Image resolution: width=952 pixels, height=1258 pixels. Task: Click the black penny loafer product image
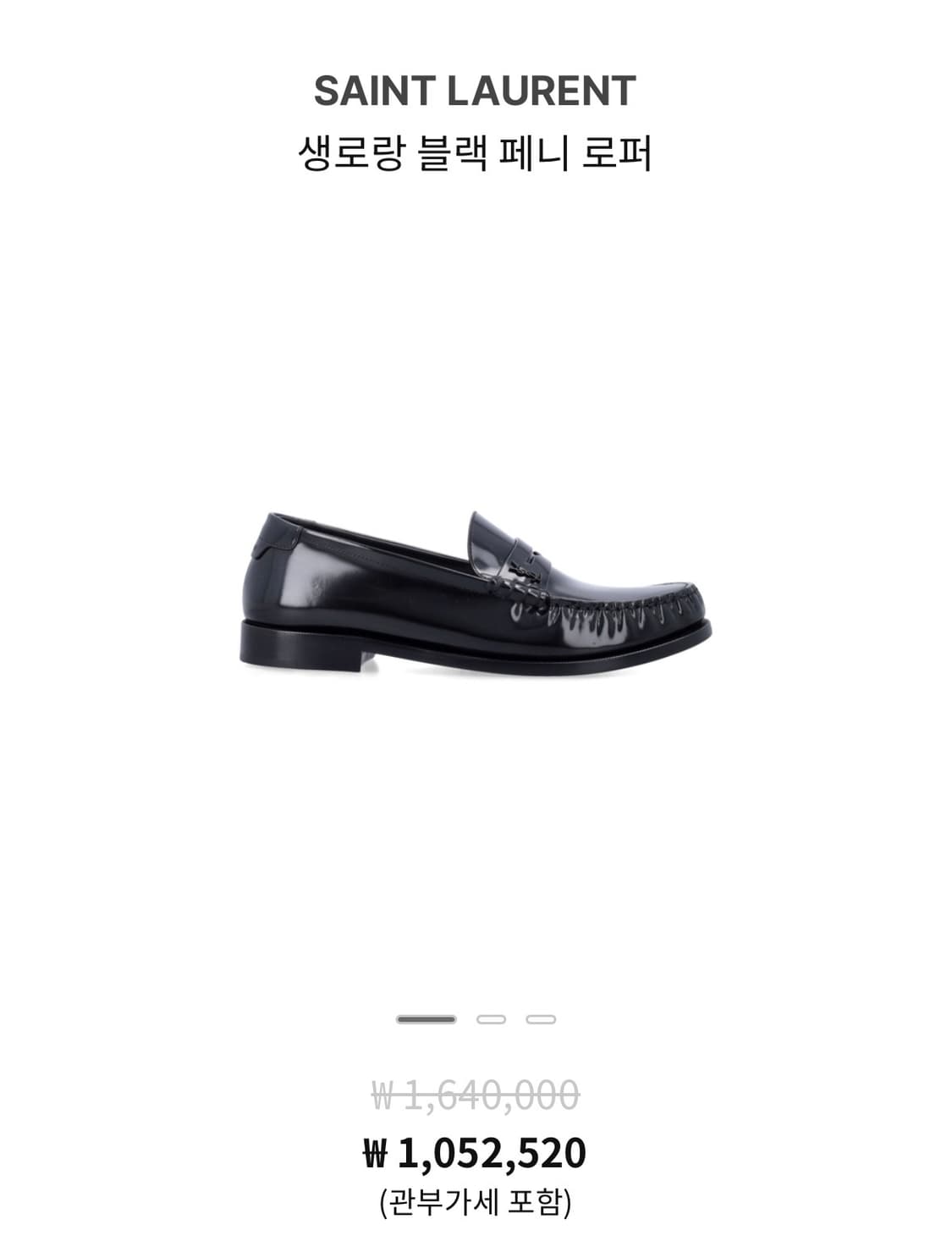coord(476,584)
